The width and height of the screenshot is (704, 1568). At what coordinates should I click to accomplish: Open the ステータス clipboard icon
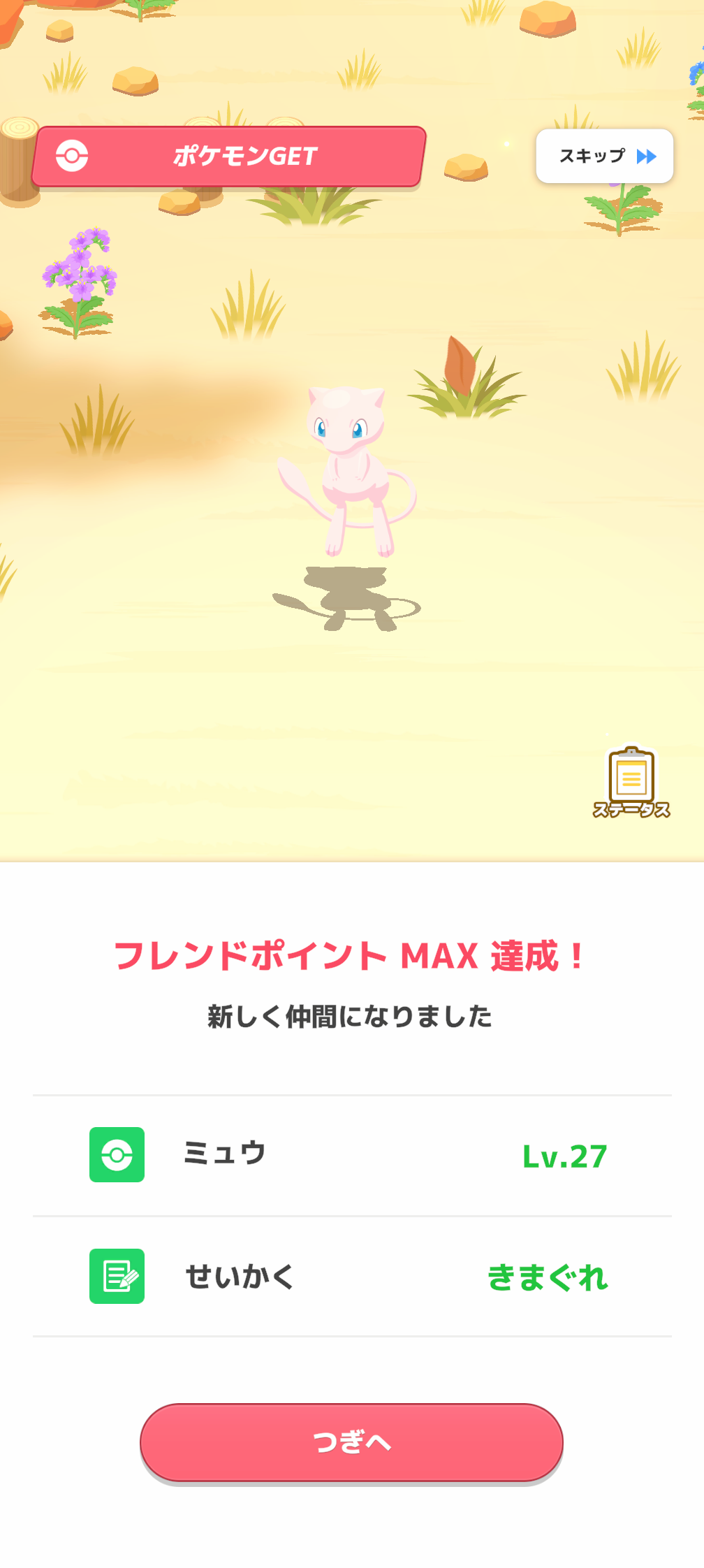click(x=631, y=782)
